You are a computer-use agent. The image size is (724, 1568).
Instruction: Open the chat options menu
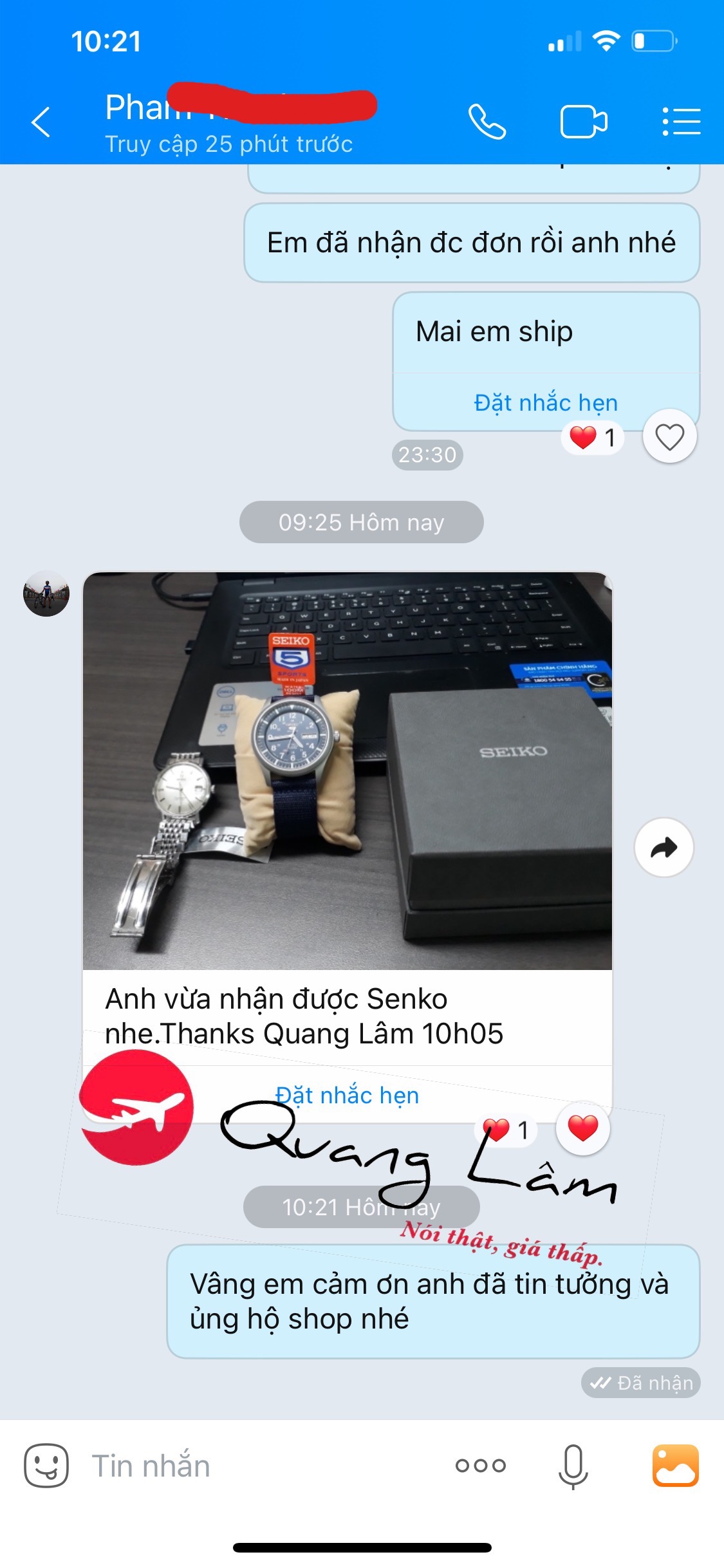point(681,122)
